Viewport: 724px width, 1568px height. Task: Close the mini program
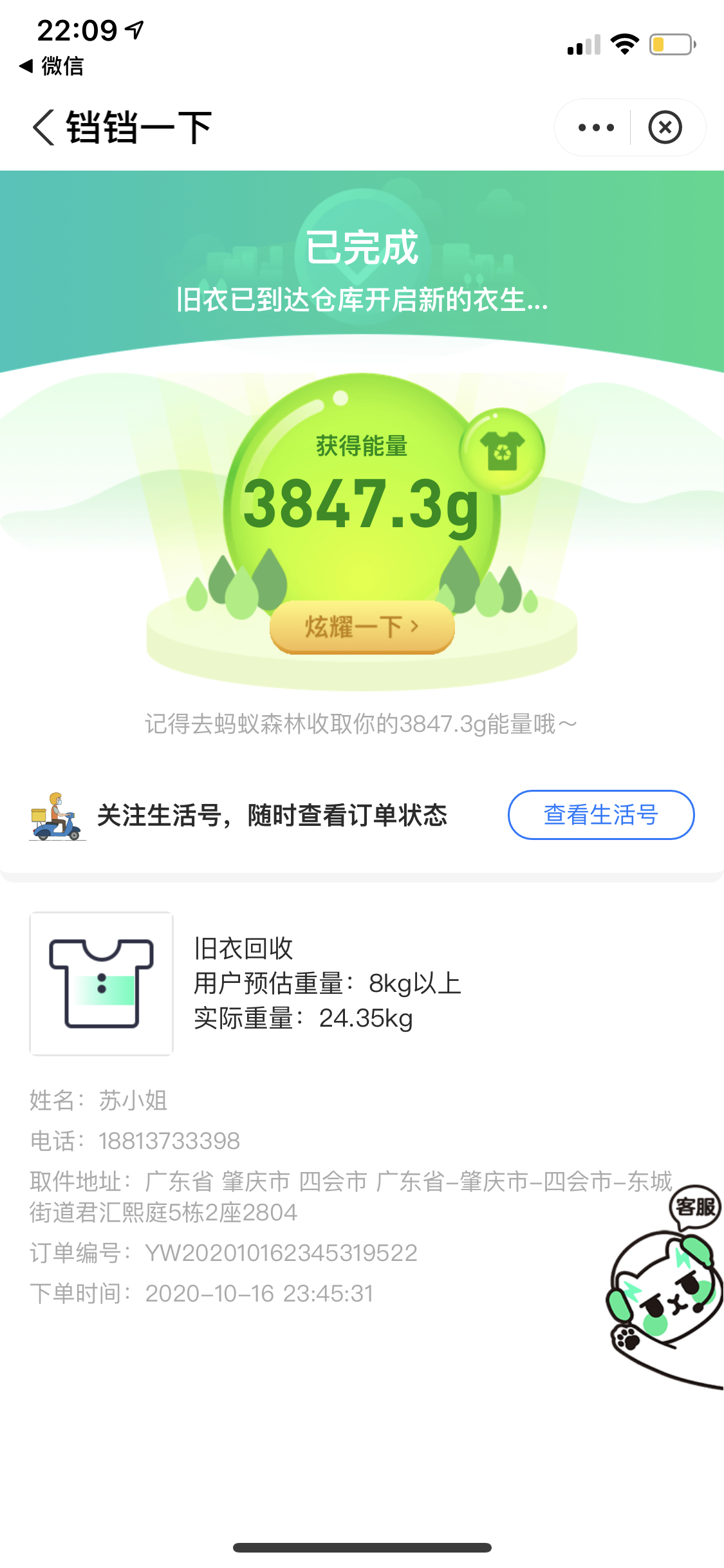coord(665,127)
